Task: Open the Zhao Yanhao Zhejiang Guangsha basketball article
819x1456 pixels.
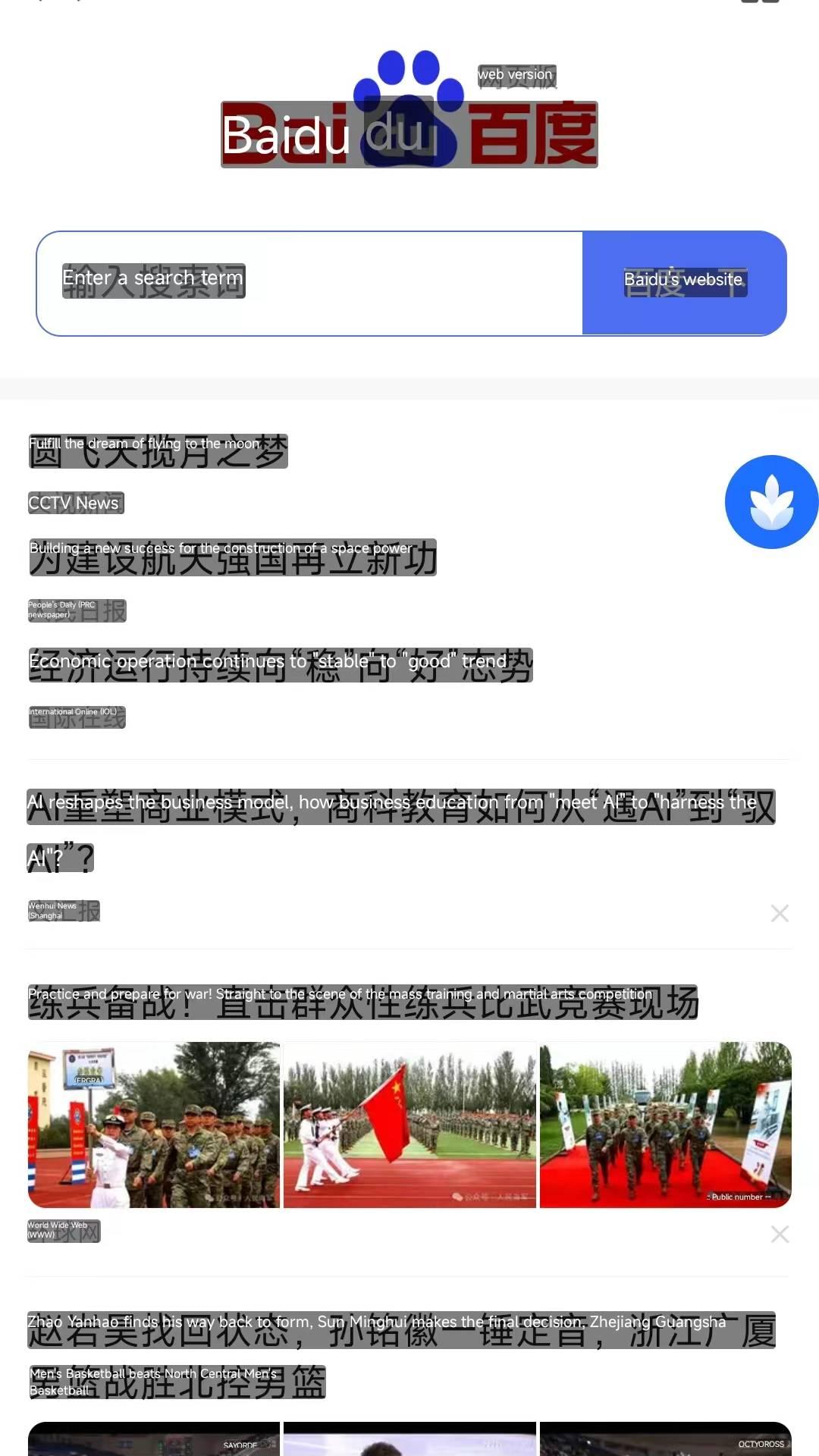Action: pos(400,1331)
